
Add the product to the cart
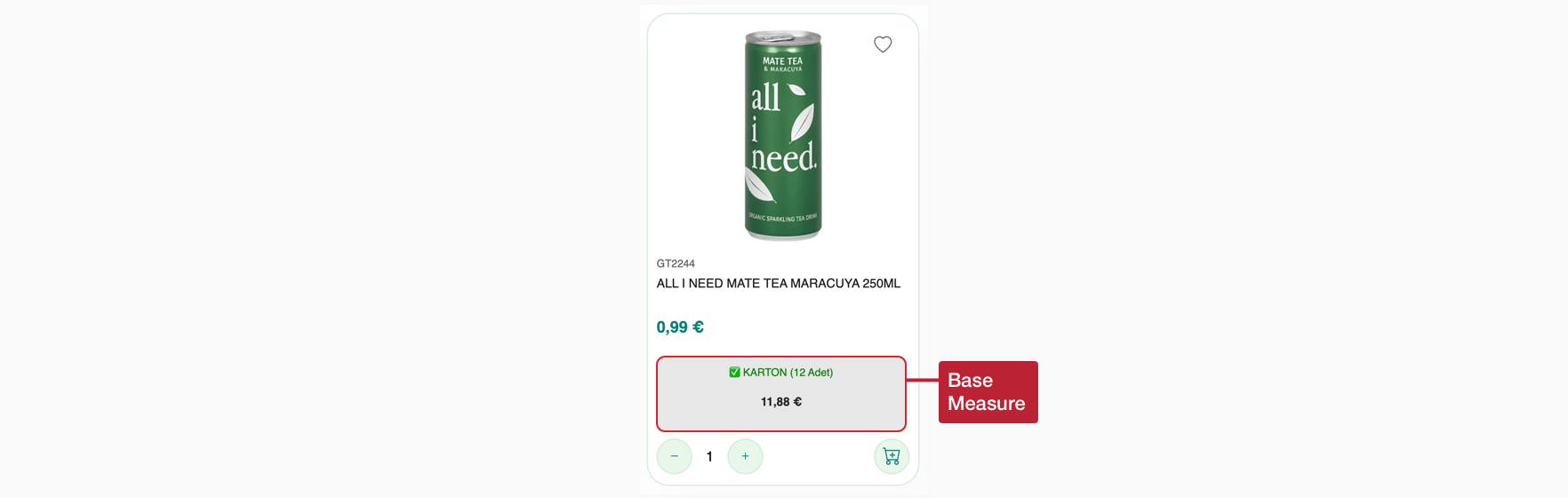tap(892, 456)
